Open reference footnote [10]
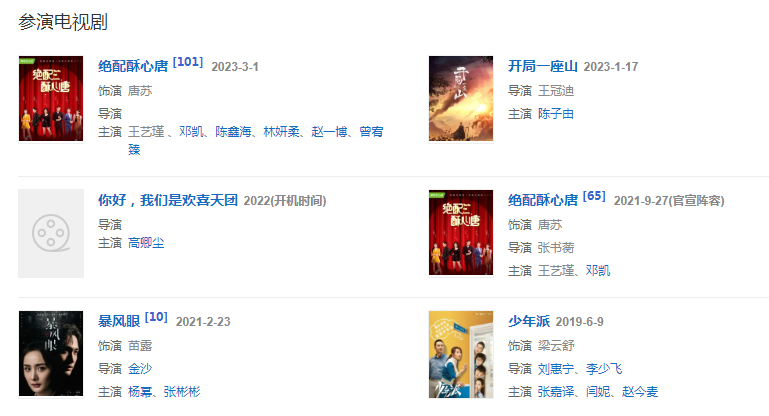Viewport: 769px width, 416px height. tap(156, 317)
